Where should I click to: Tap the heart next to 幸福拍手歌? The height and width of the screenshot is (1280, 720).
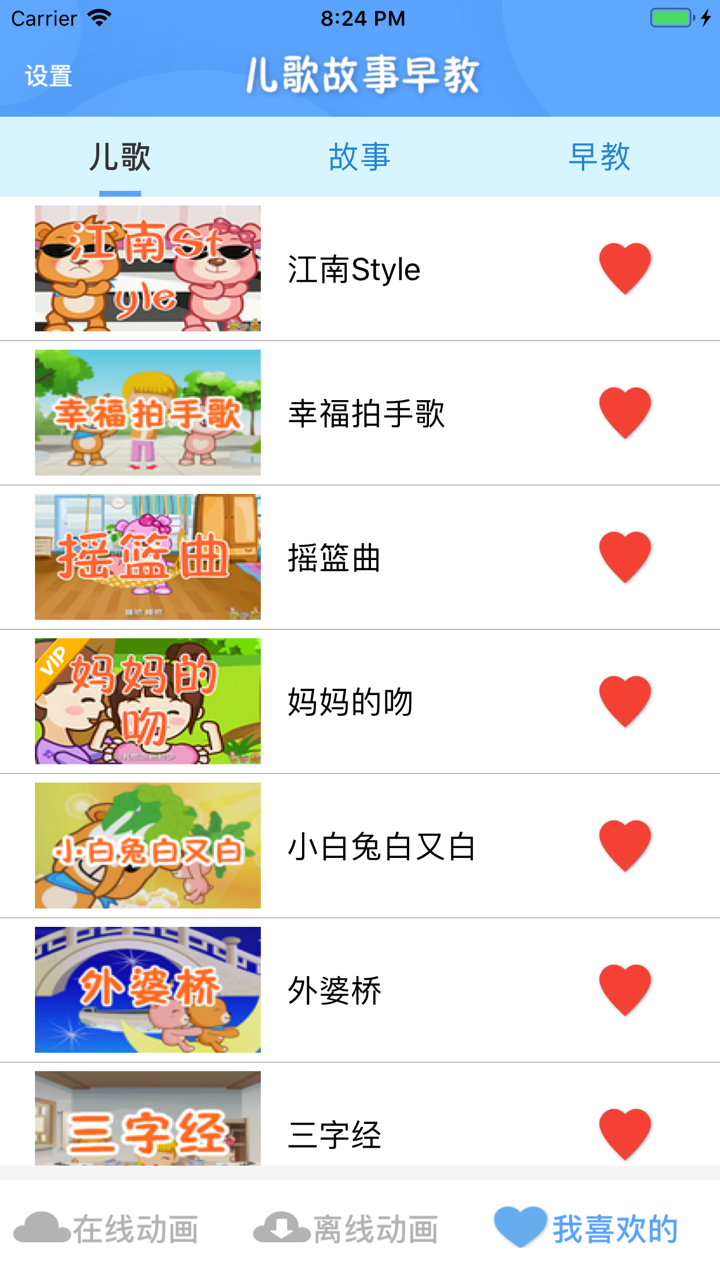625,412
